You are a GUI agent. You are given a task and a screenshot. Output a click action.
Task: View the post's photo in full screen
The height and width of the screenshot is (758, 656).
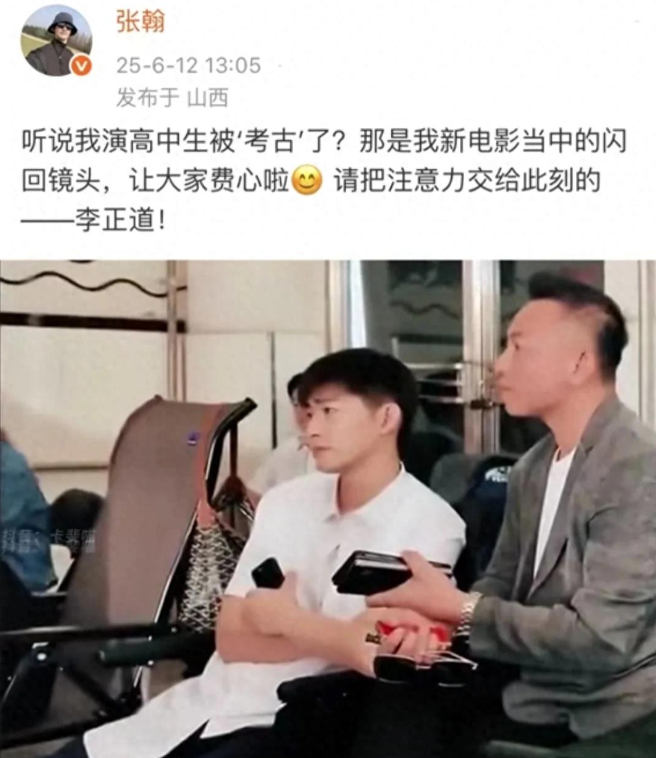[328, 508]
